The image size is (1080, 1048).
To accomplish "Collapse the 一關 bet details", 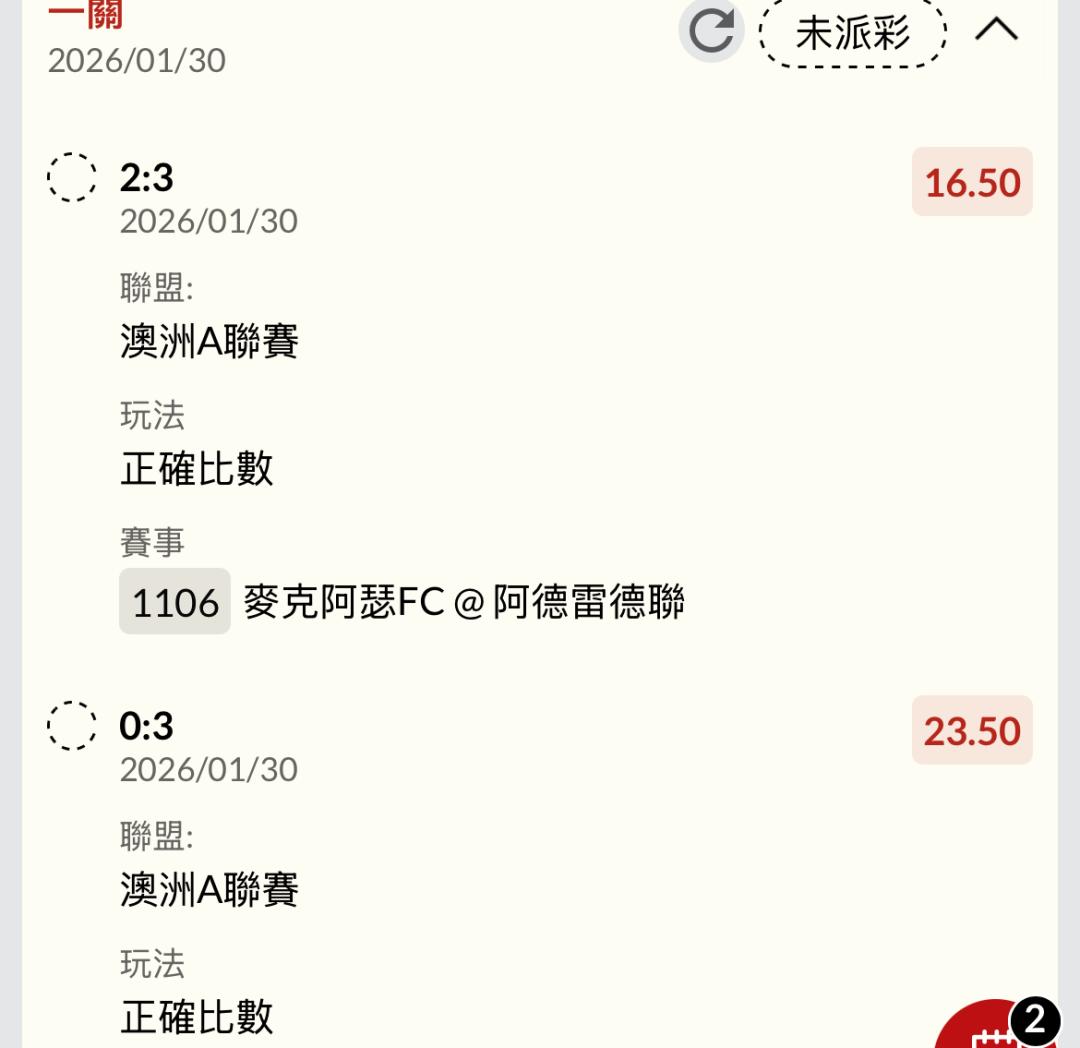I will 996,31.
